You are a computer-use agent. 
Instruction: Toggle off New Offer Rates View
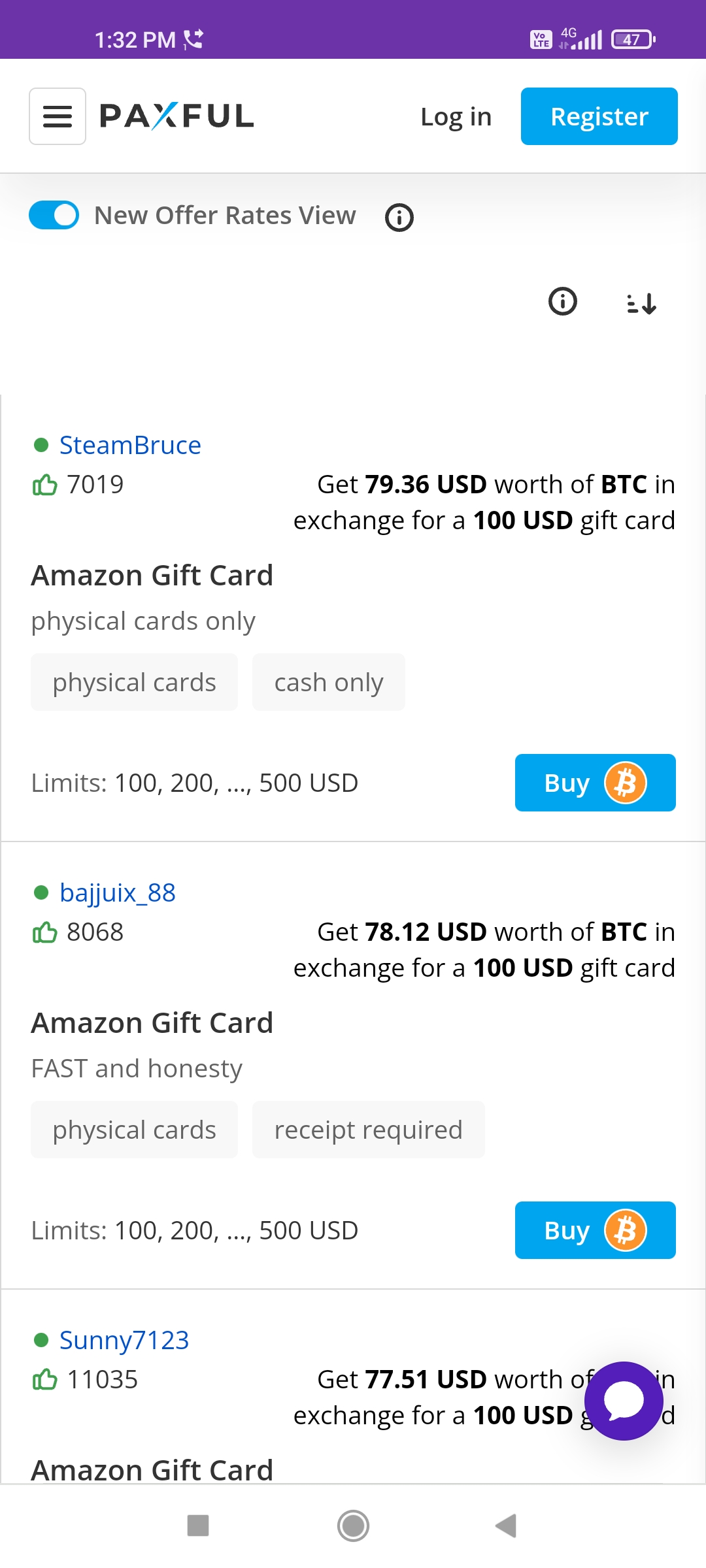[54, 215]
